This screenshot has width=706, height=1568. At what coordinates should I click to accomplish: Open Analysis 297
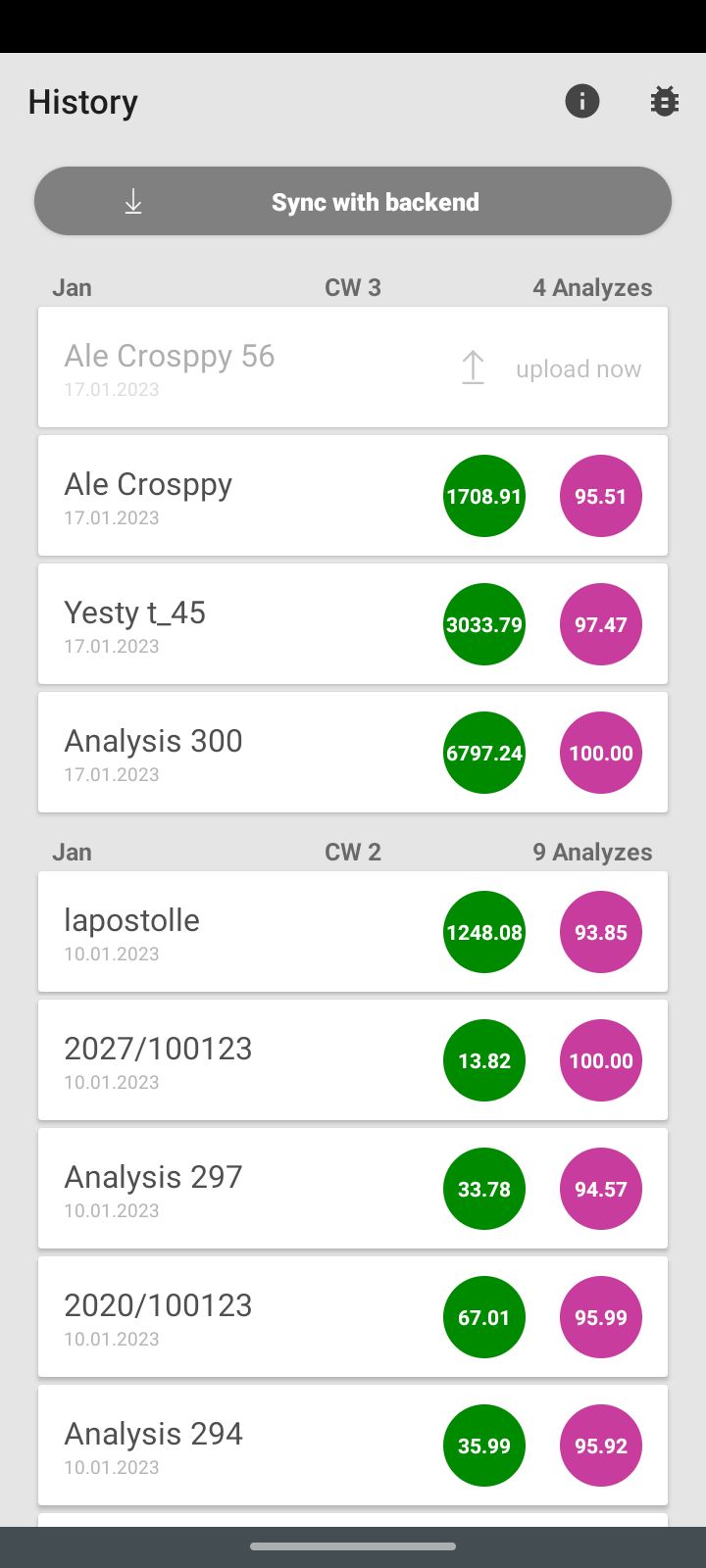pyautogui.click(x=353, y=1189)
